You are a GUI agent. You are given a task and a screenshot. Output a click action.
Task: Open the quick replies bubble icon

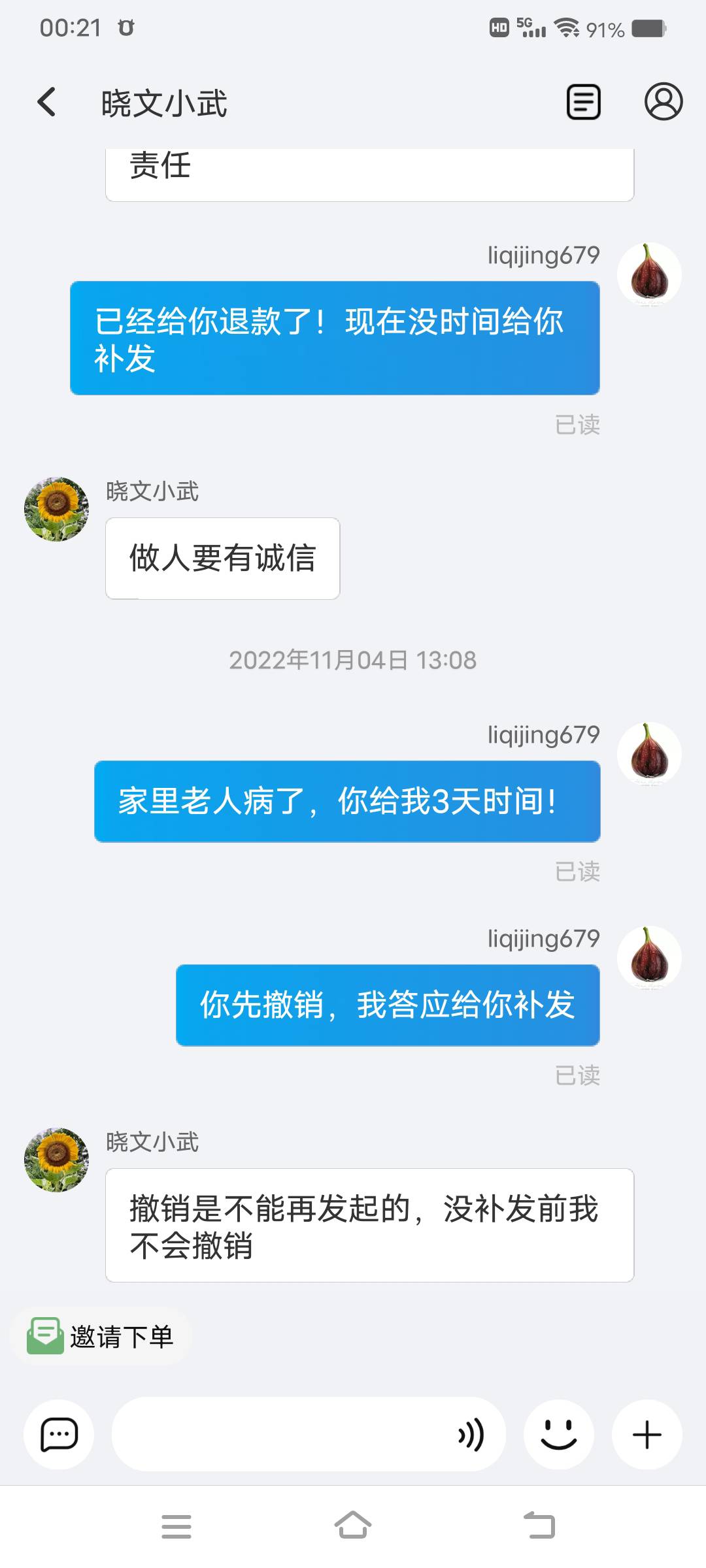point(59,1435)
